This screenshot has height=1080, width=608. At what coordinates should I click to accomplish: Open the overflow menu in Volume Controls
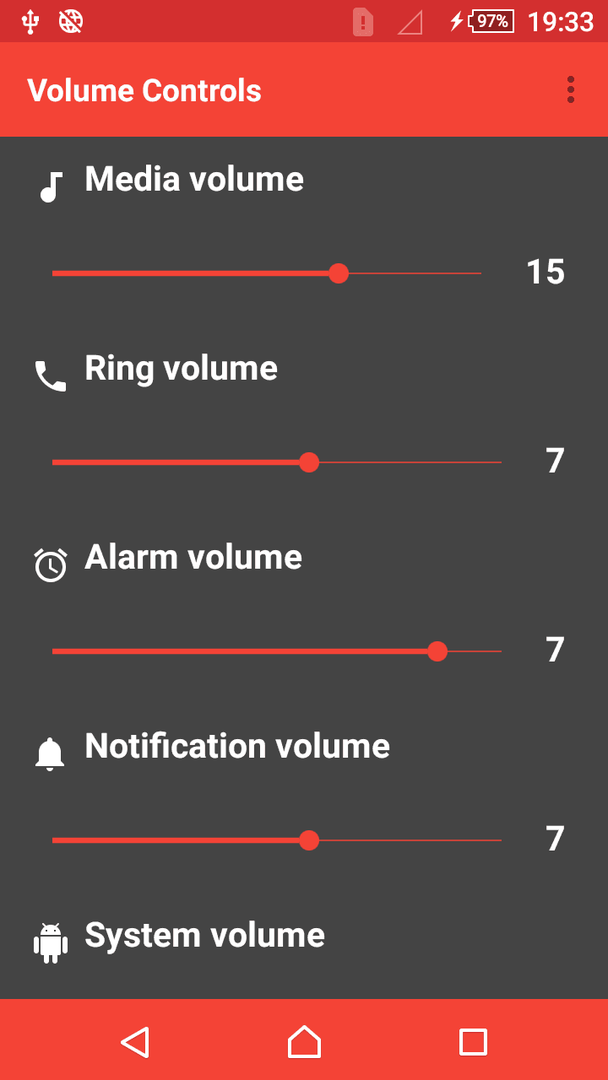[x=570, y=90]
